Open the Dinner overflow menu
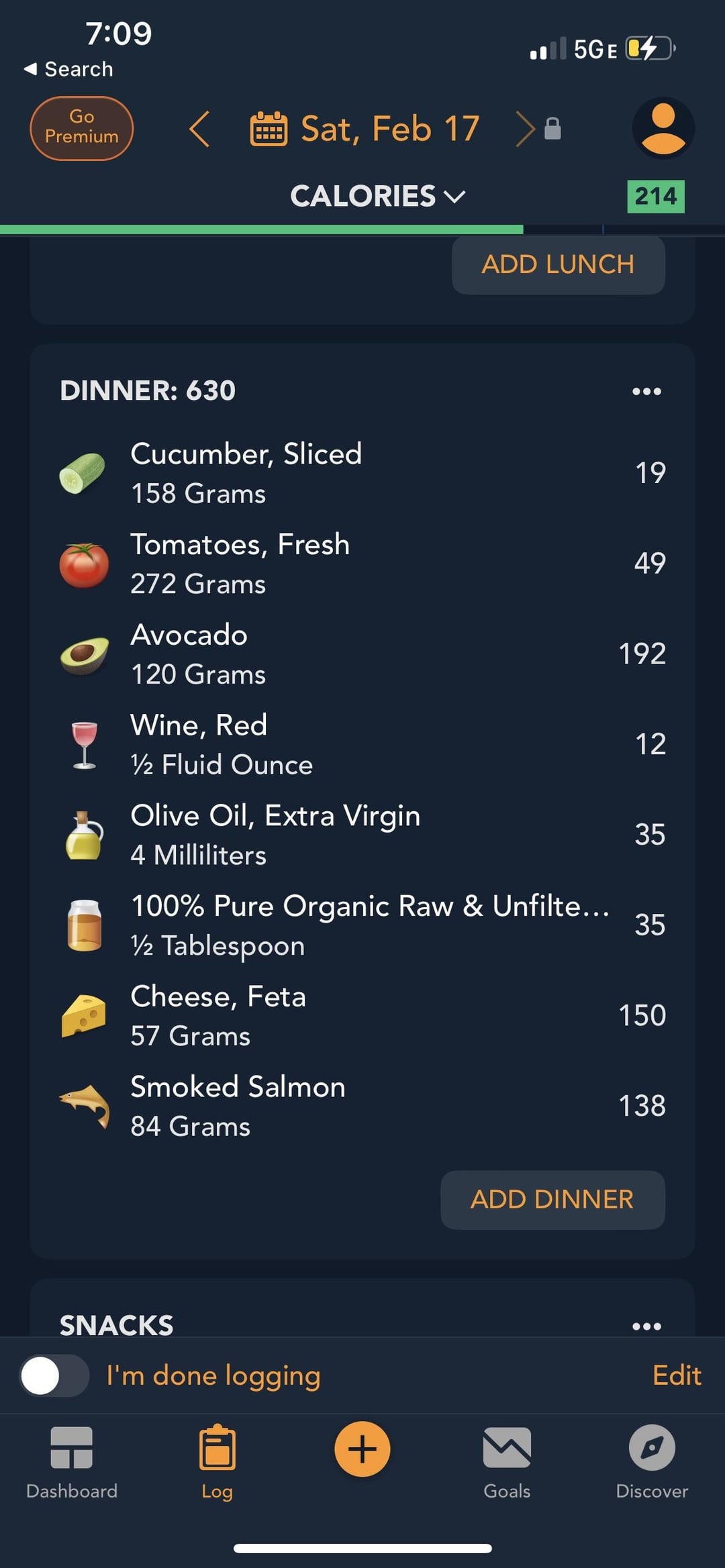This screenshot has width=725, height=1568. click(646, 391)
